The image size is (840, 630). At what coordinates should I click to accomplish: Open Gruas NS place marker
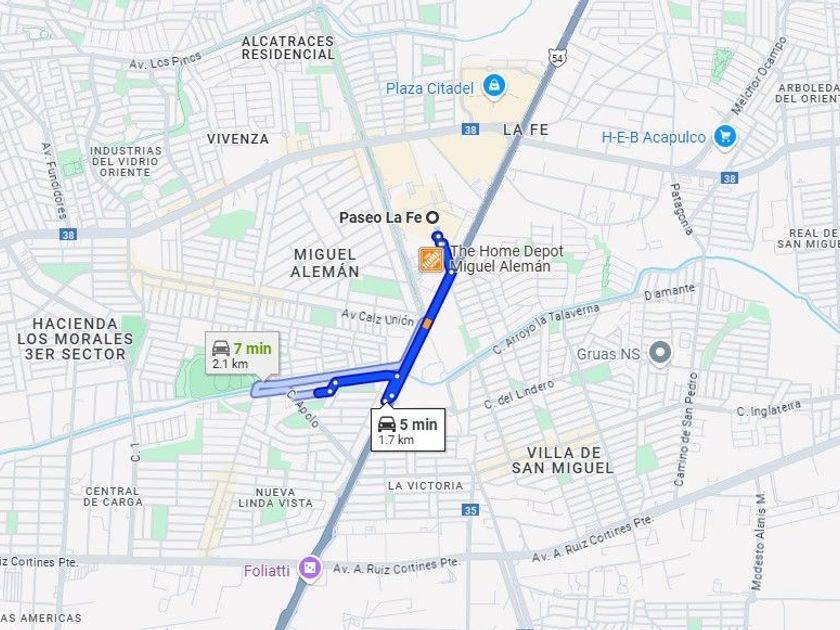tap(659, 353)
